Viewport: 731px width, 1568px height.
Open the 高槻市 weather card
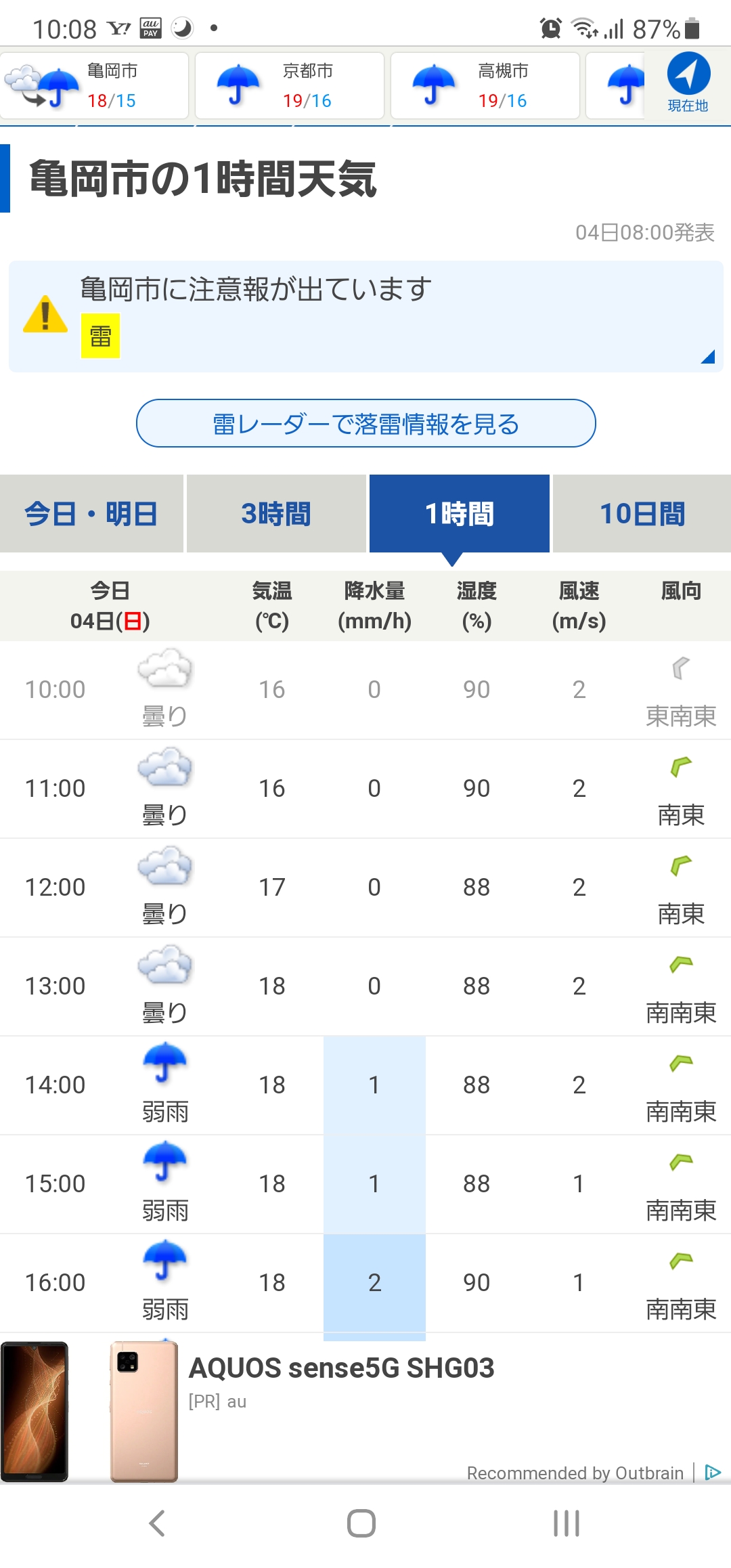[485, 86]
